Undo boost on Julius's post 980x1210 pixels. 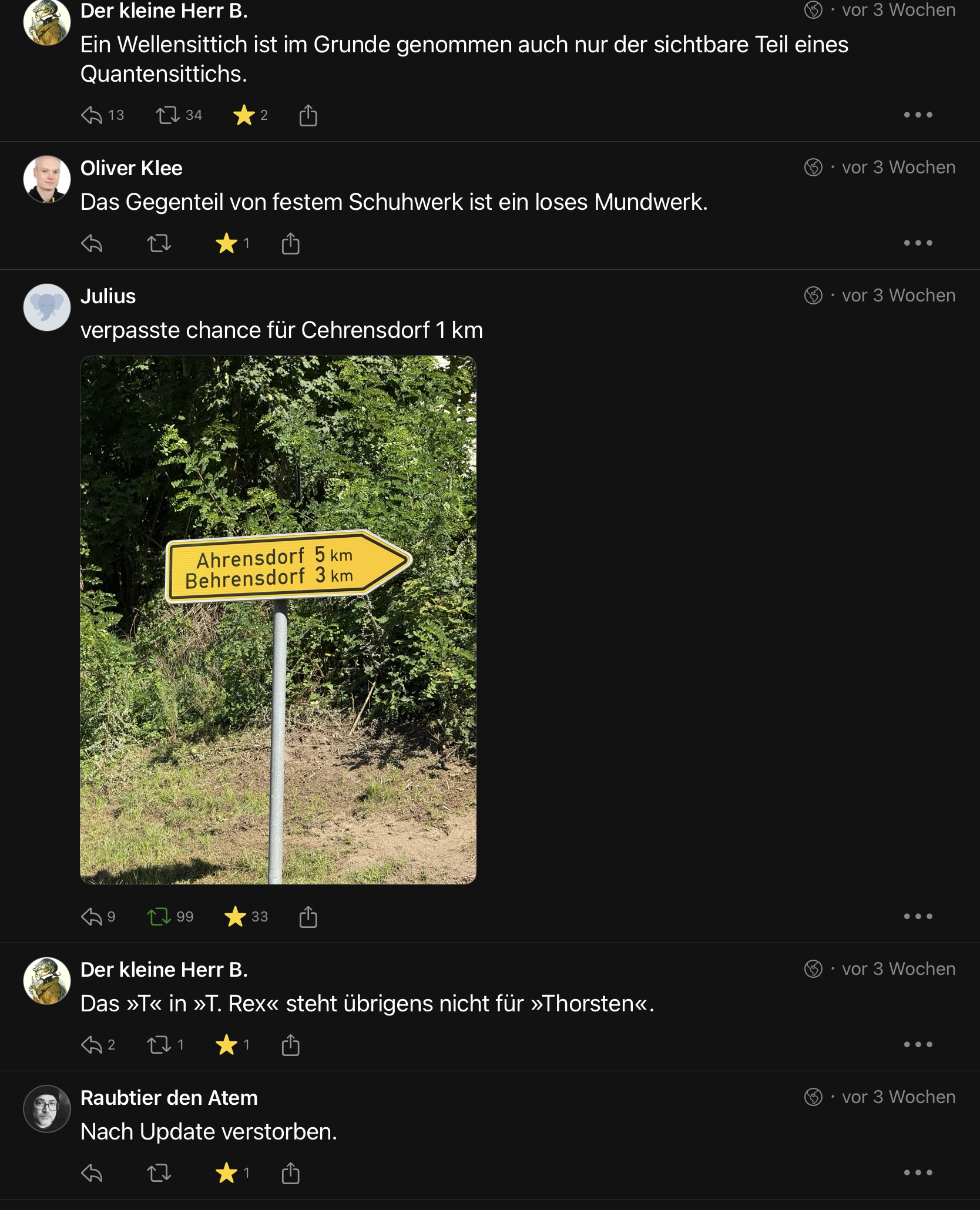click(159, 917)
